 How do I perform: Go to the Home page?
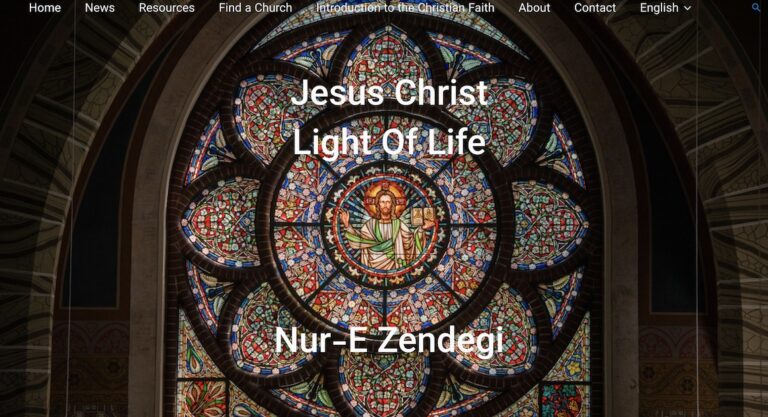point(45,8)
